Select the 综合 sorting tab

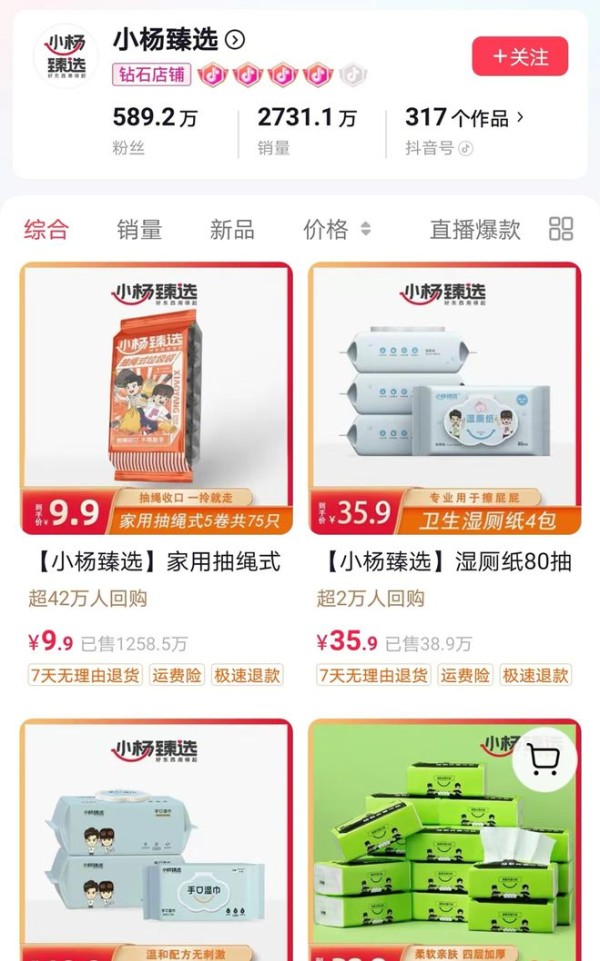[x=46, y=229]
